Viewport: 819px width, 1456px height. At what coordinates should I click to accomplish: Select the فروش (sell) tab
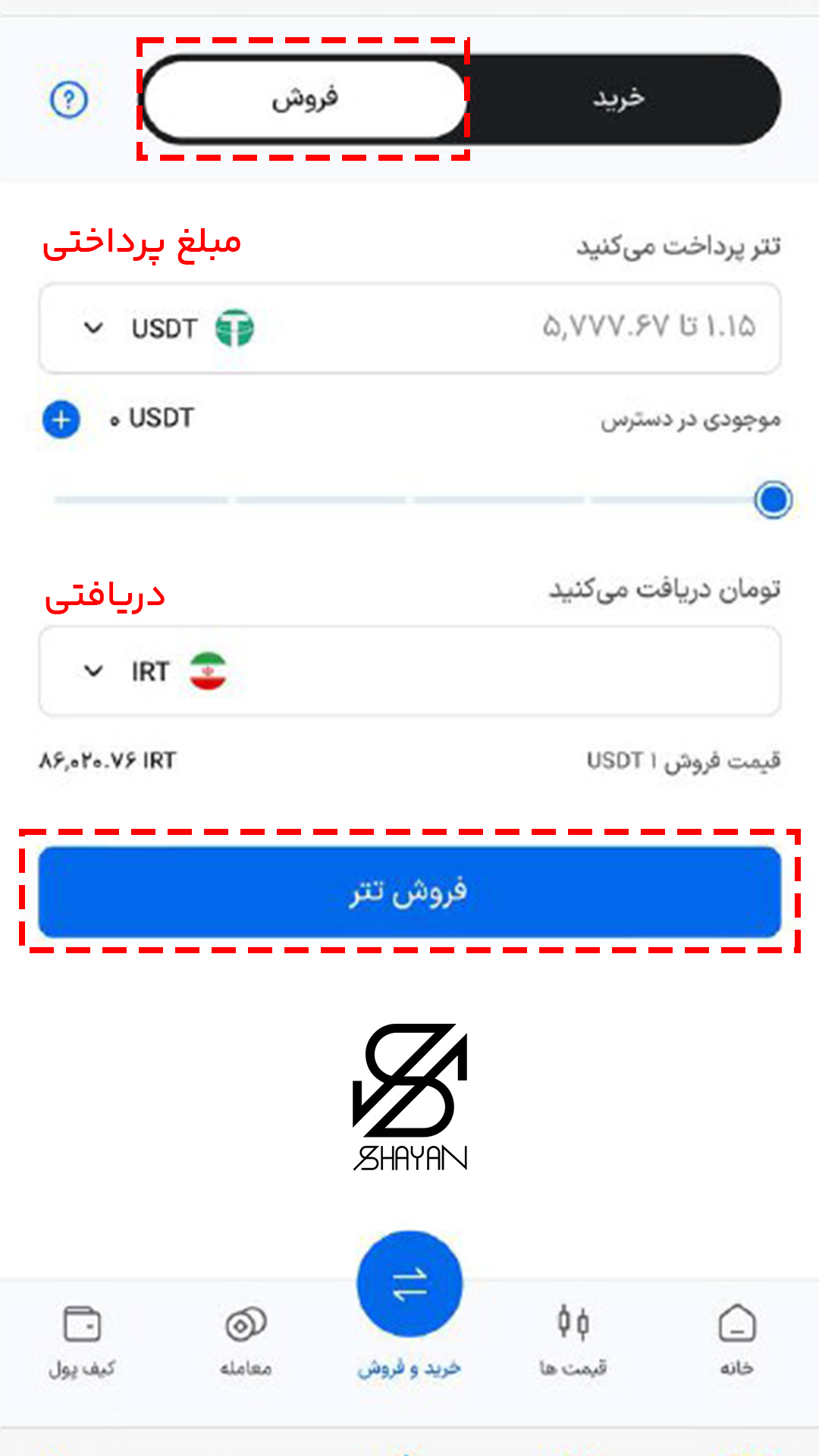coord(304,99)
